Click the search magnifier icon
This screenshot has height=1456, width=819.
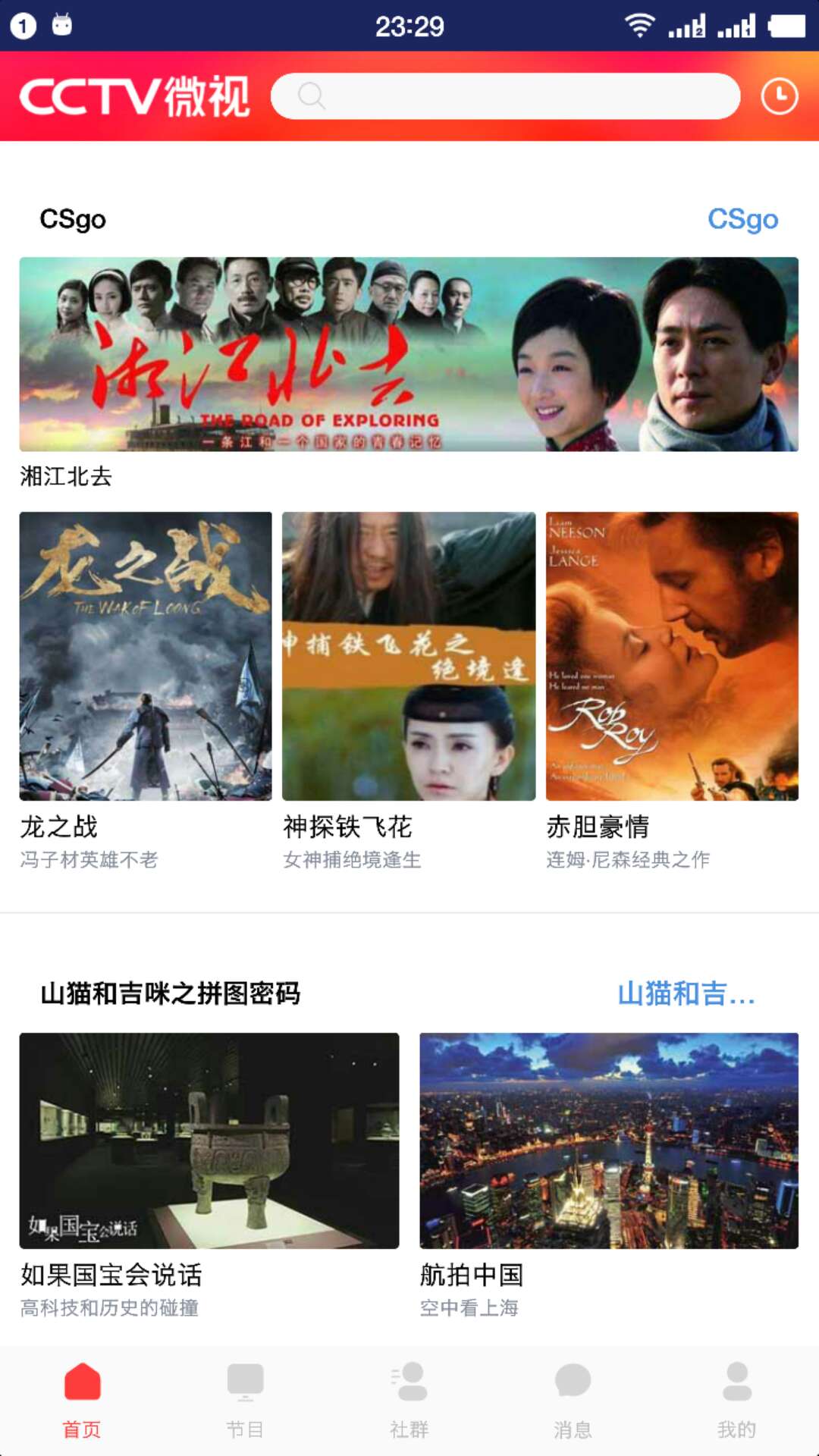[312, 96]
